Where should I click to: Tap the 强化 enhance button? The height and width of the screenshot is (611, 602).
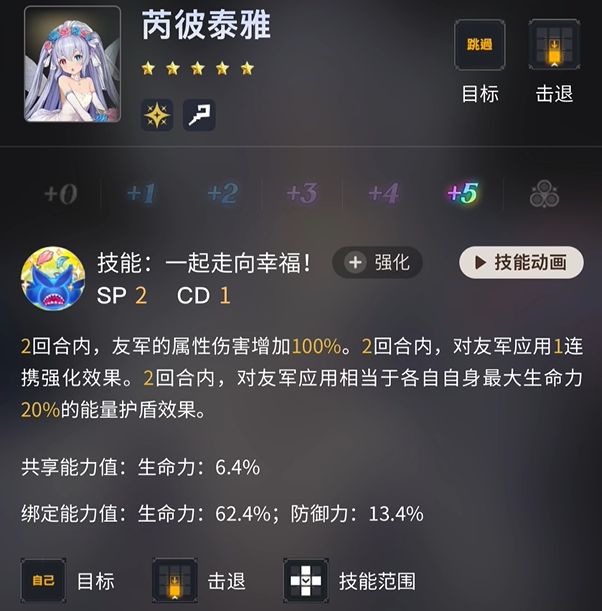[378, 262]
